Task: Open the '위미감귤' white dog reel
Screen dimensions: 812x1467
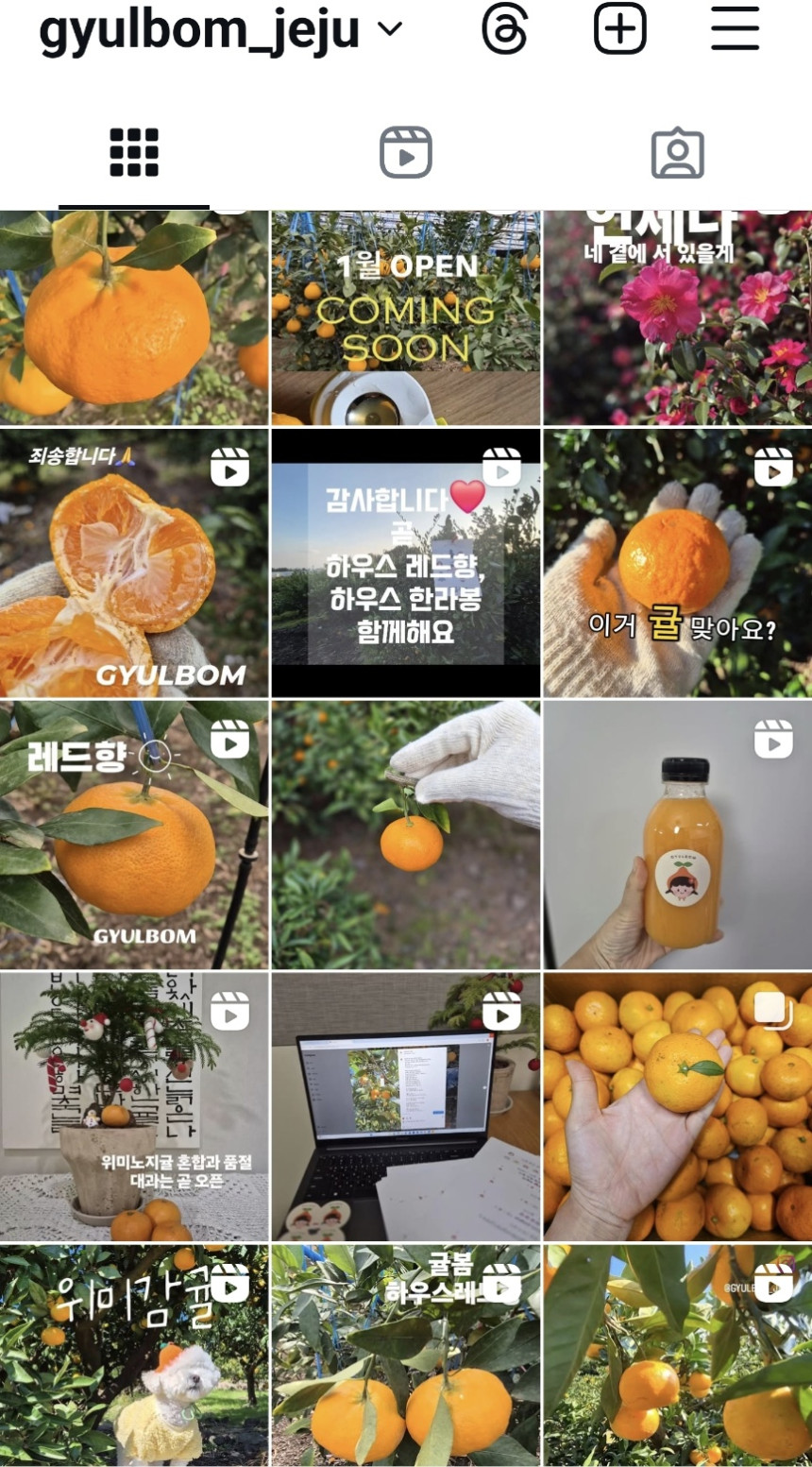Action: pyautogui.click(x=134, y=1356)
